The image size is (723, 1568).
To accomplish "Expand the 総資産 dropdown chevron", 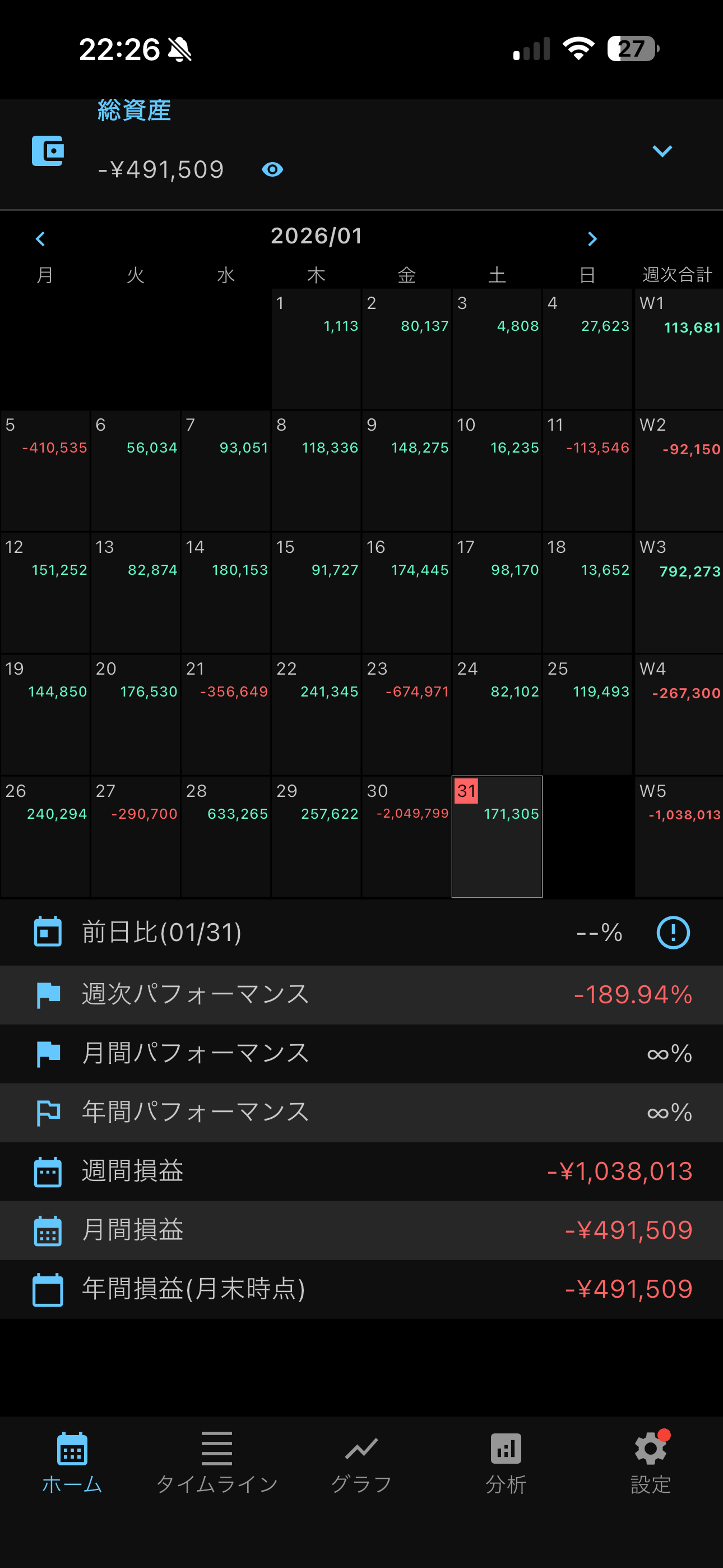I will [661, 151].
